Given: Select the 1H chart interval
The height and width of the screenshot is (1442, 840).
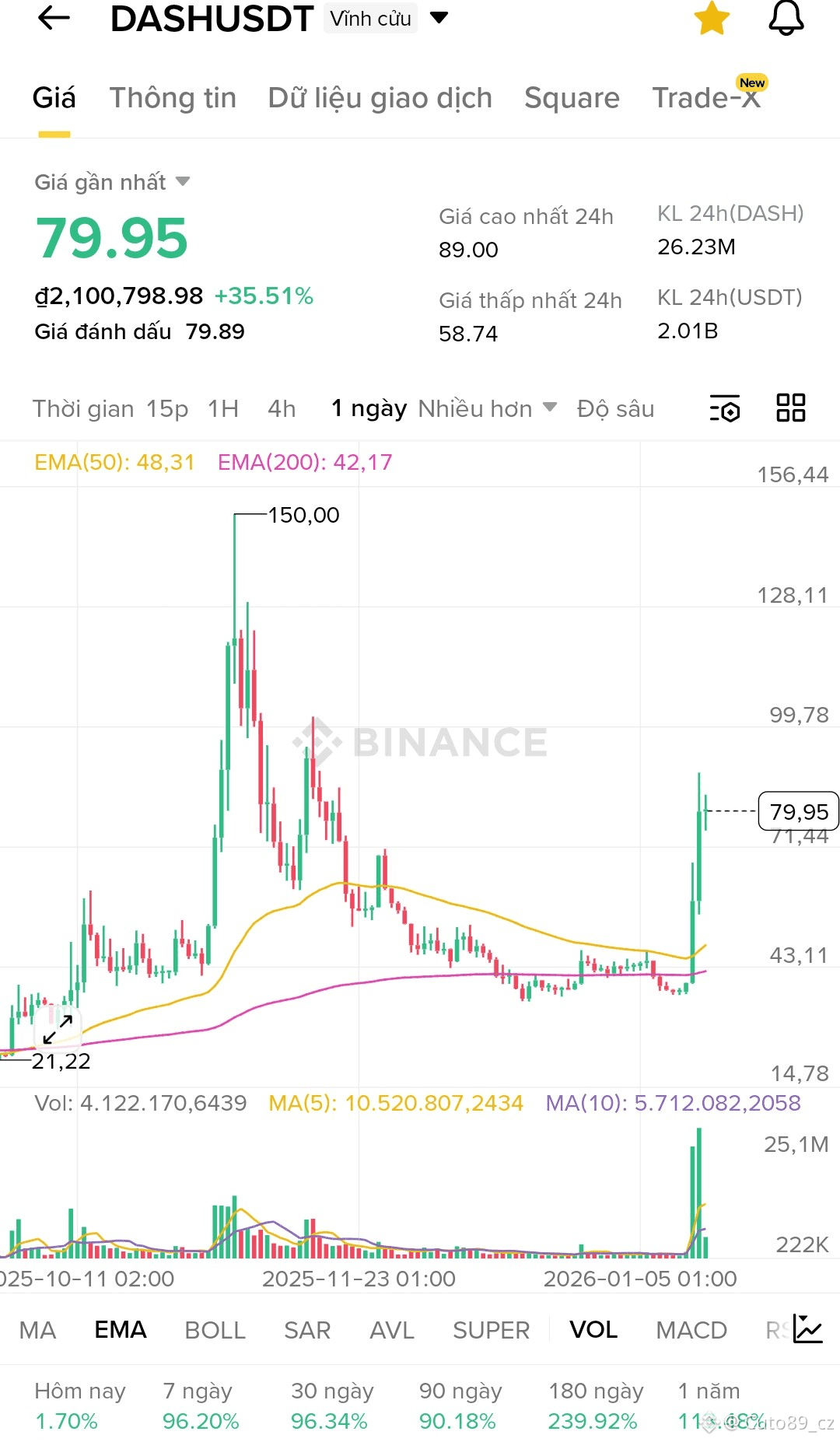Looking at the screenshot, I should pyautogui.click(x=223, y=408).
